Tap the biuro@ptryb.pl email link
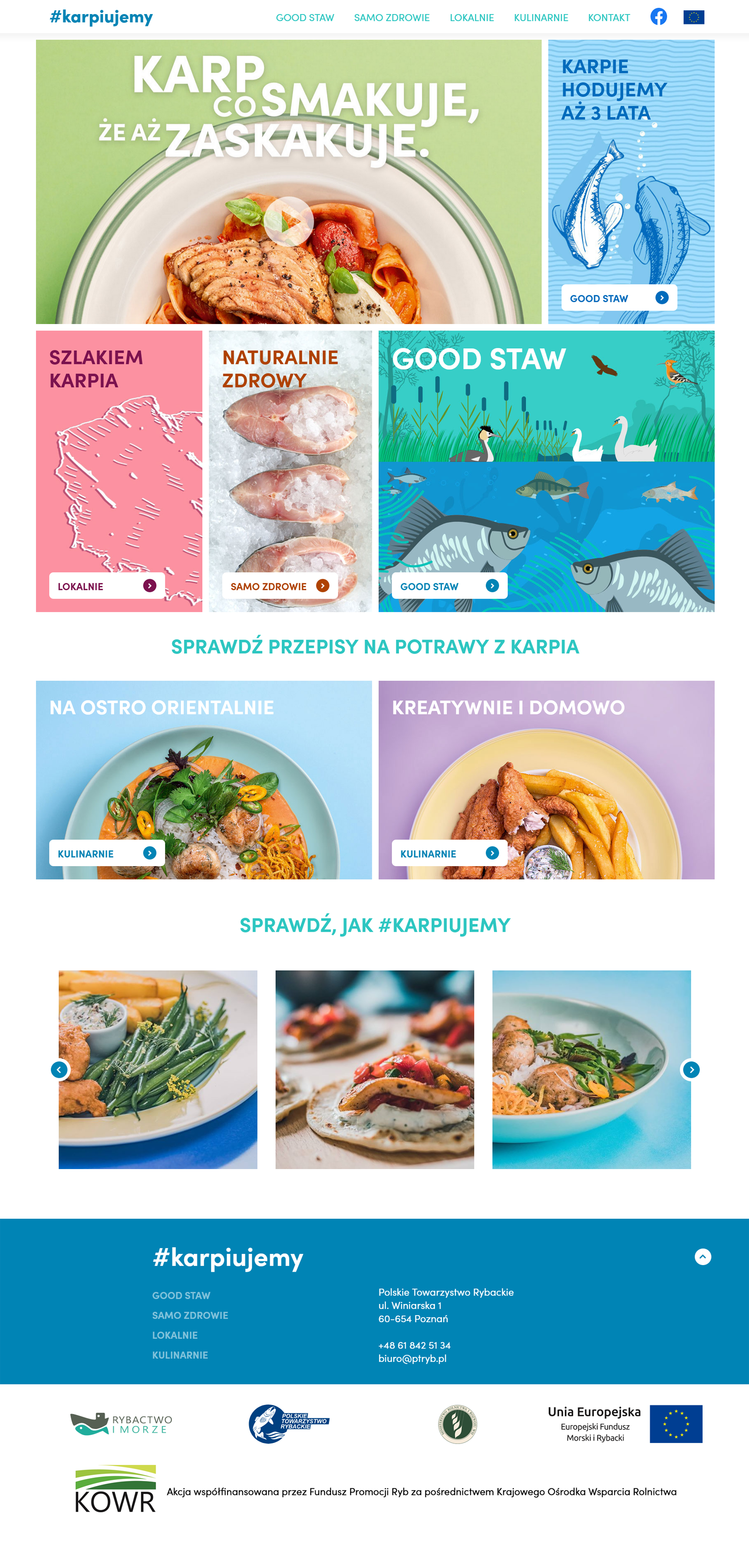Screen dimensions: 749x1568 coord(412,1358)
